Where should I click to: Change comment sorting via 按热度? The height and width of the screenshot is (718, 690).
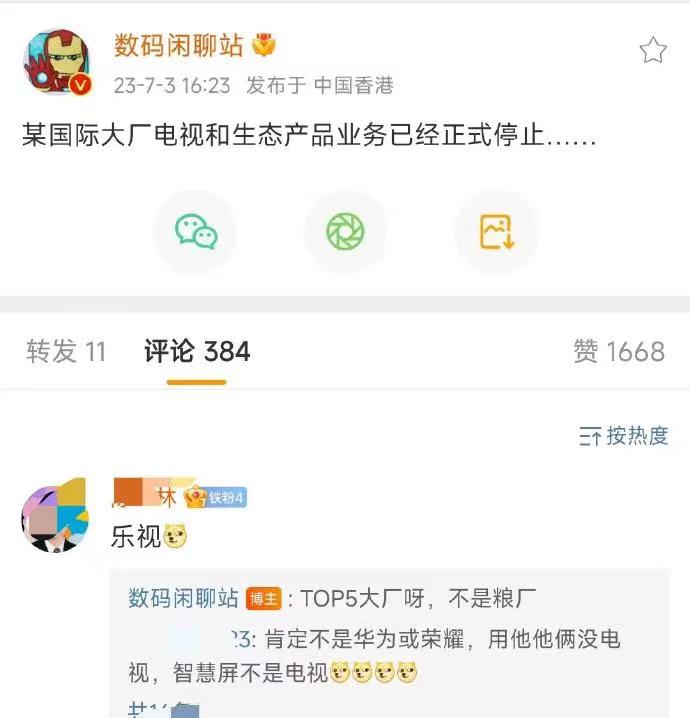coord(624,436)
